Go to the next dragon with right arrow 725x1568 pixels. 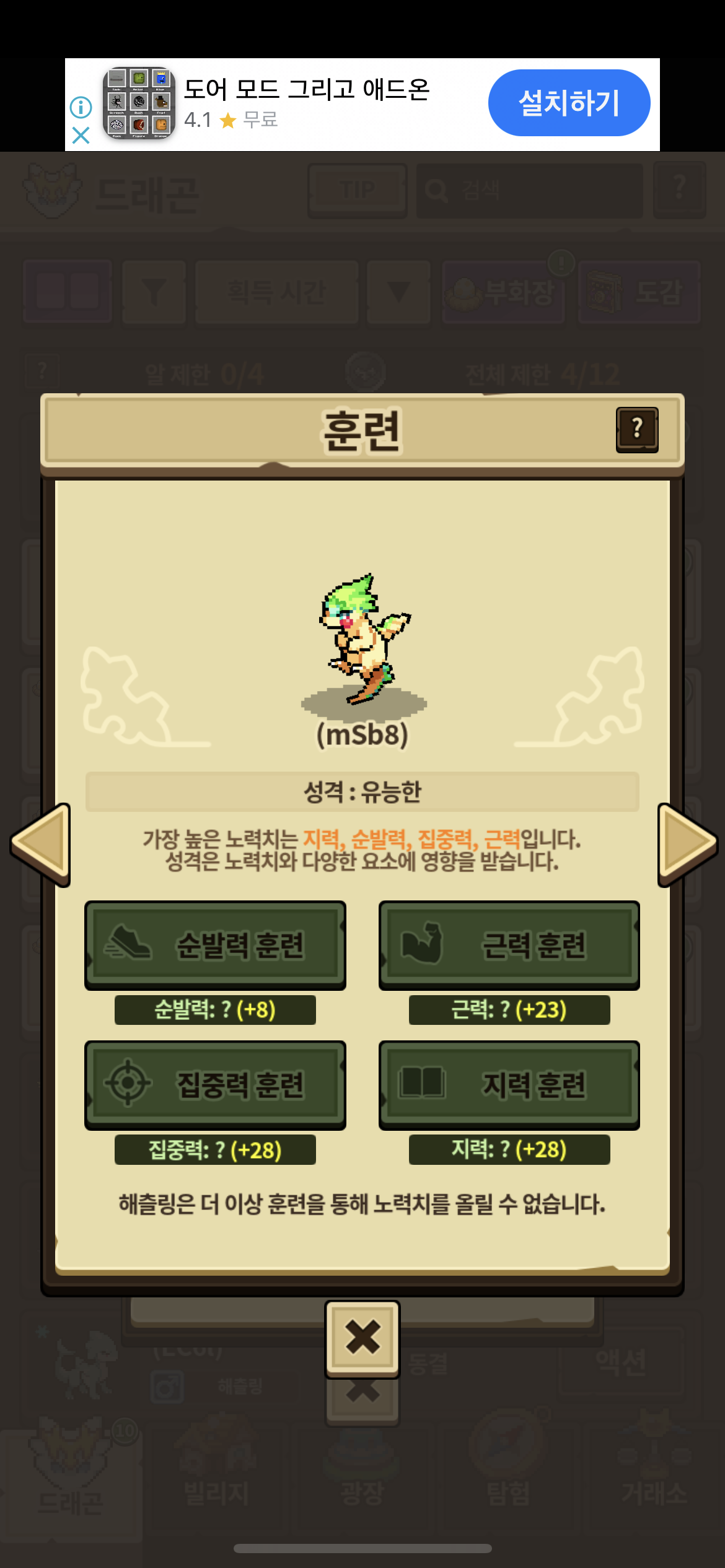686,844
